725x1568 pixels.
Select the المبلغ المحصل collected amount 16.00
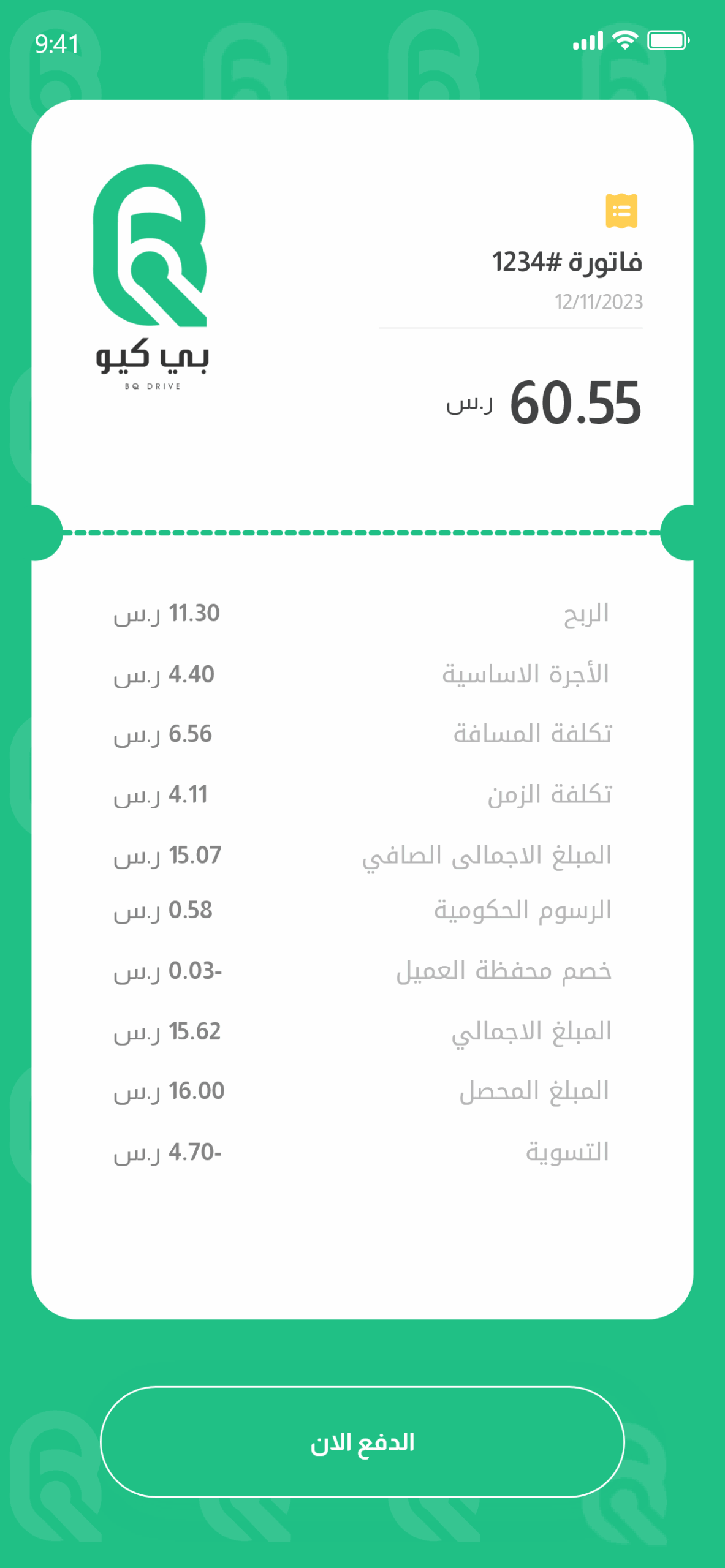point(167,1090)
